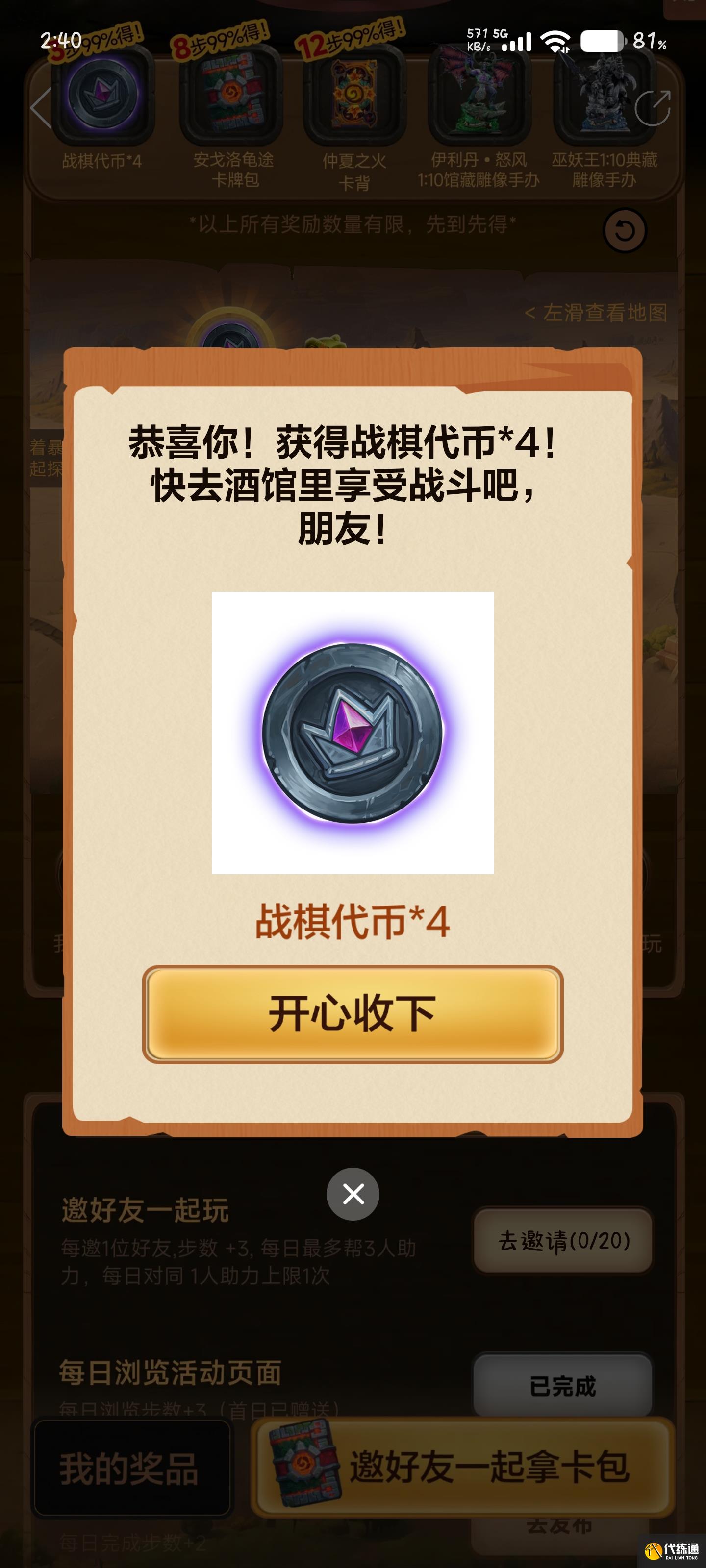The image size is (706, 1568).
Task: Tap the 开心收下 button
Action: pyautogui.click(x=353, y=1014)
